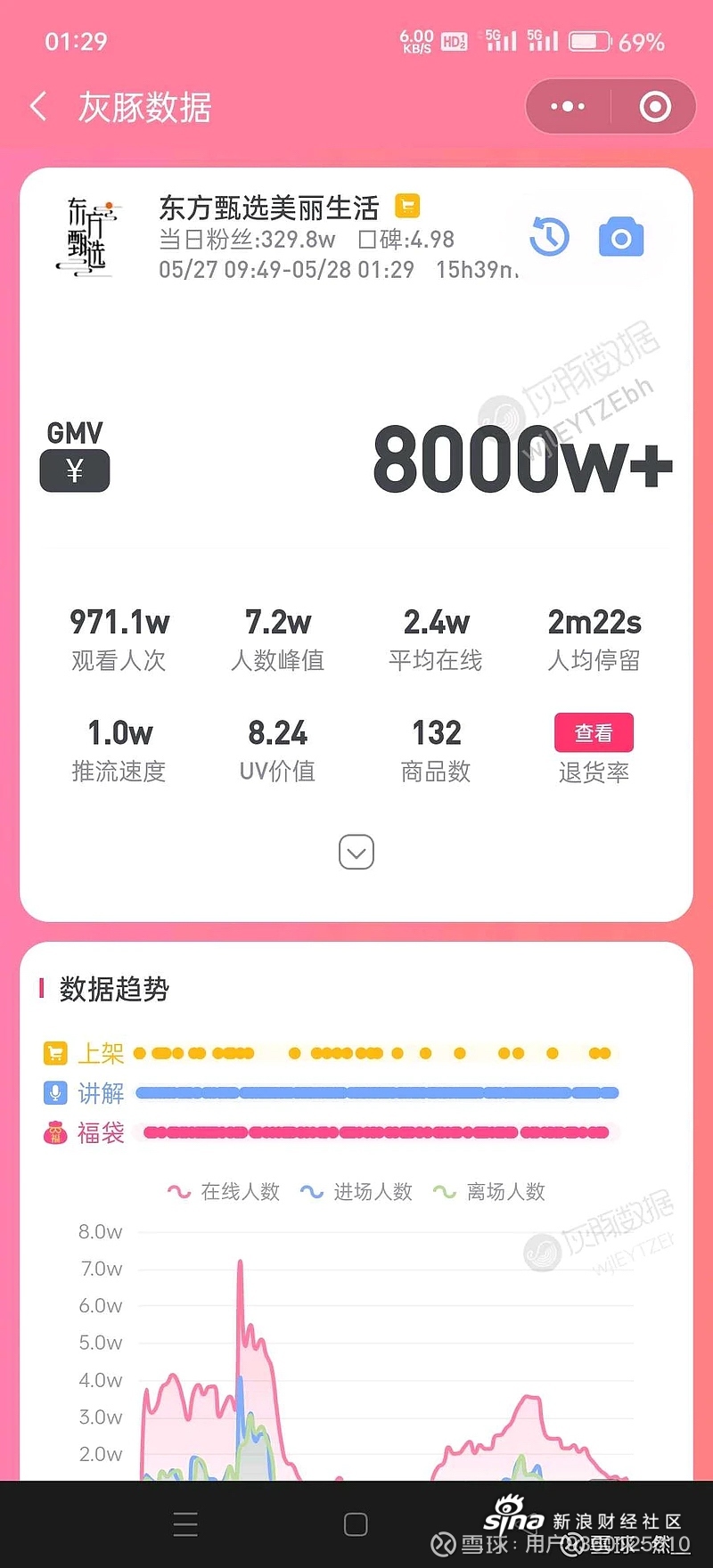Toggle the 在线人数 chart legend
Image resolution: width=713 pixels, height=1568 pixels.
click(224, 1192)
